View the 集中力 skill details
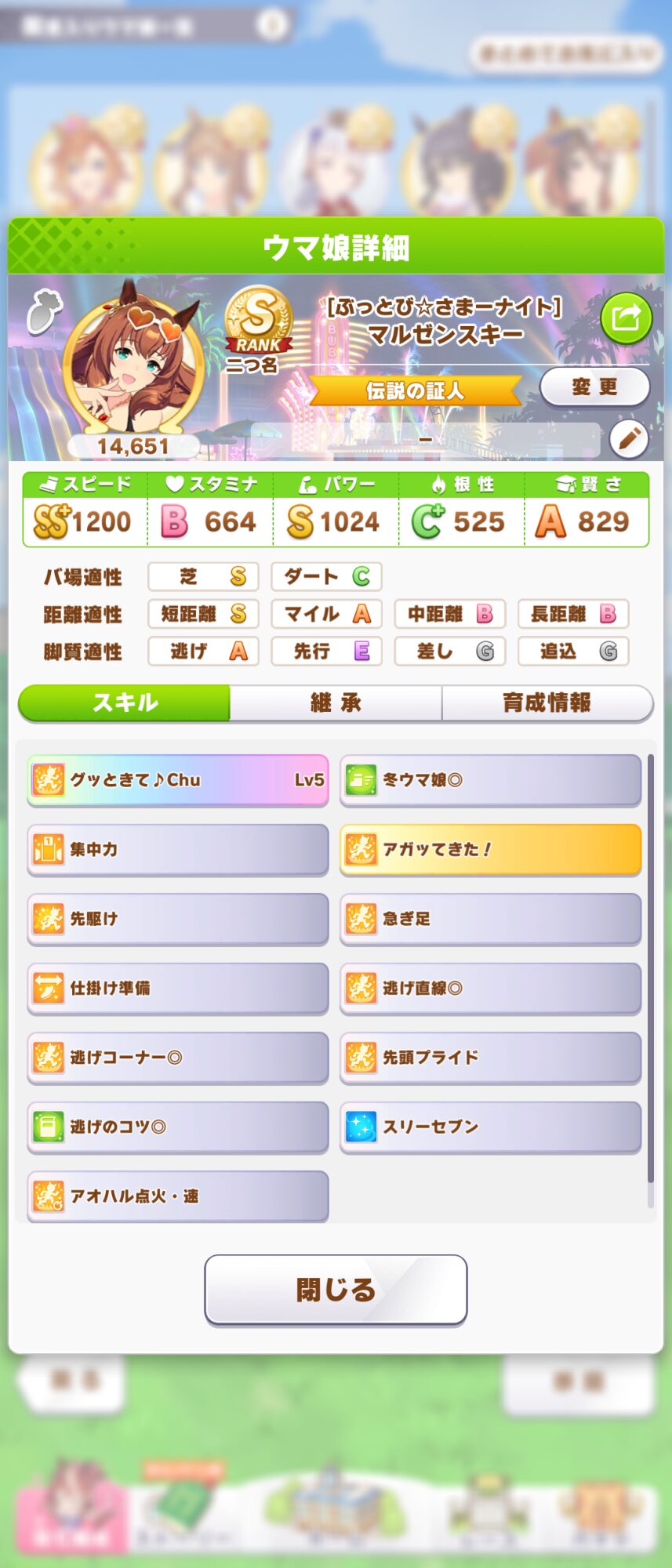Viewport: 672px width, 1568px height. point(178,849)
